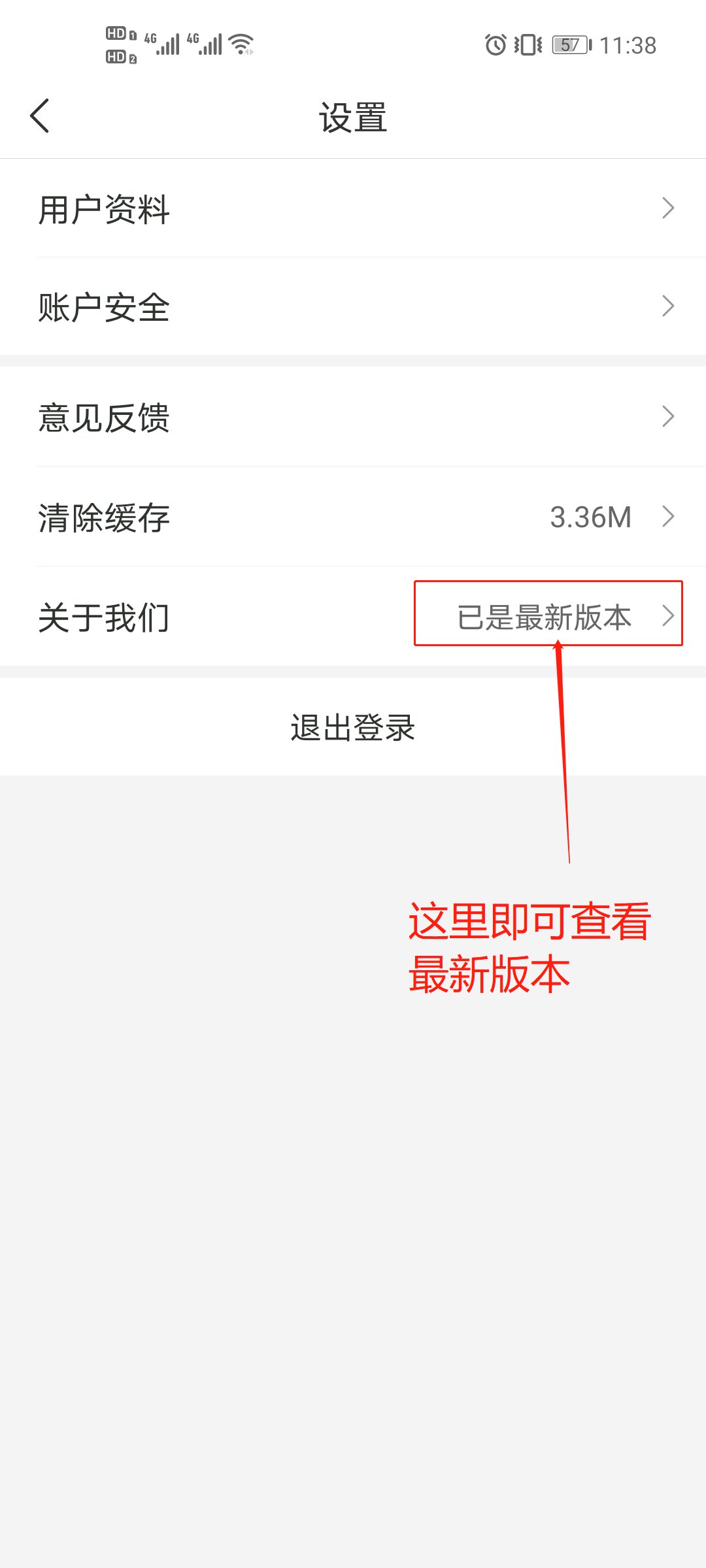The width and height of the screenshot is (706, 1568).
Task: Open 关于我们 to check version
Action: pyautogui.click(x=353, y=617)
